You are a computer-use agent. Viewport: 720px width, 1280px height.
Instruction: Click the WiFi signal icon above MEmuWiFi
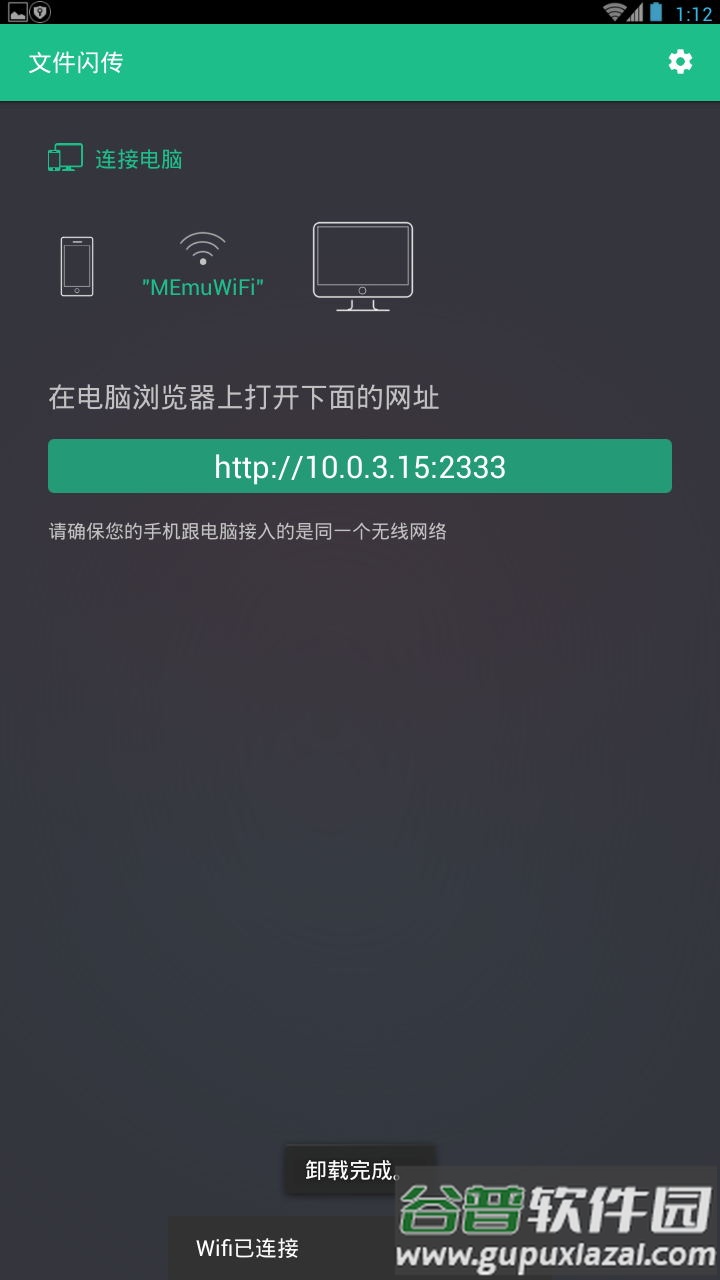pyautogui.click(x=204, y=248)
